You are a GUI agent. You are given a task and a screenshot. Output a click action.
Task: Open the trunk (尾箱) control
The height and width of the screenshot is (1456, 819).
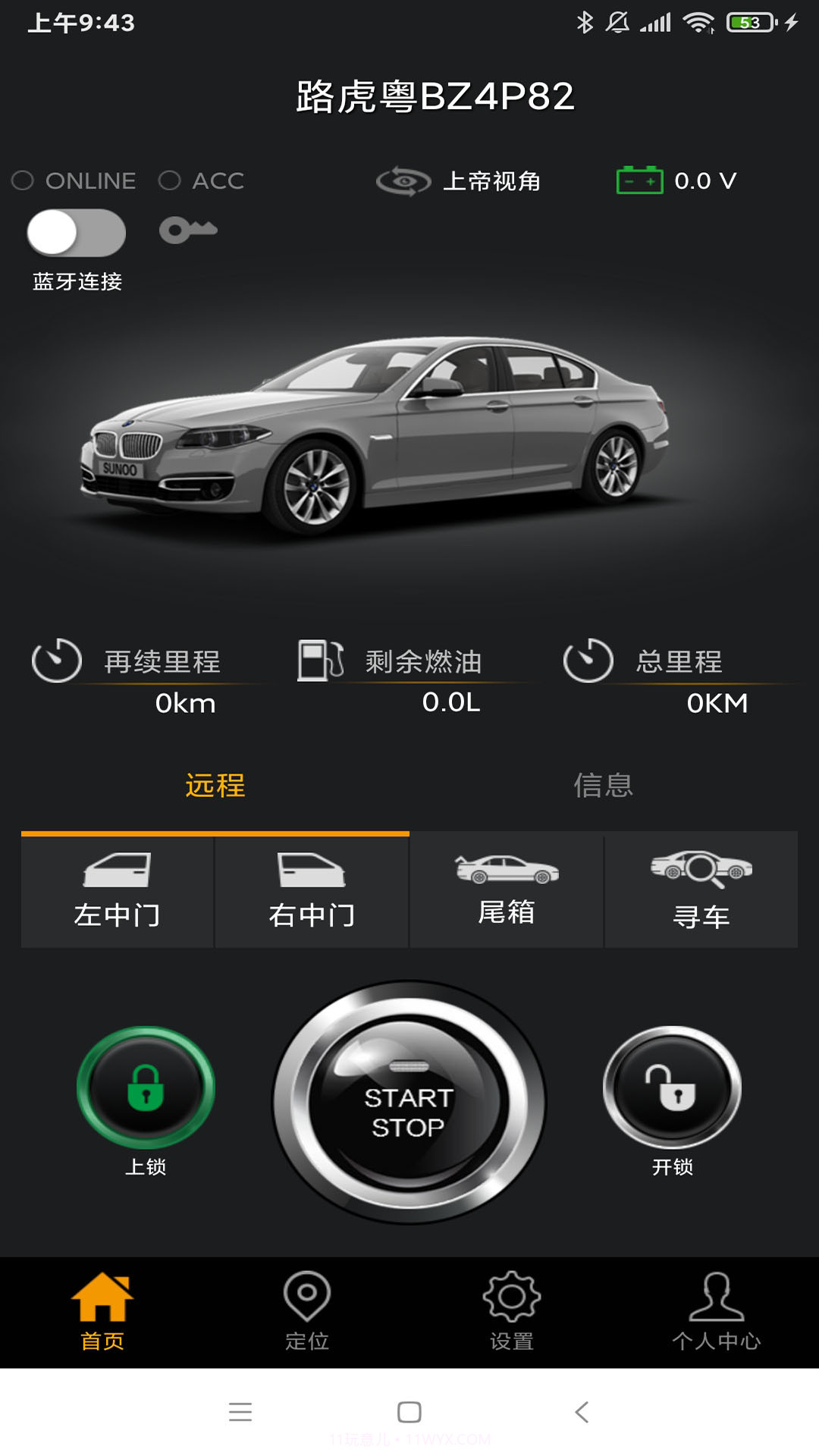pyautogui.click(x=507, y=891)
